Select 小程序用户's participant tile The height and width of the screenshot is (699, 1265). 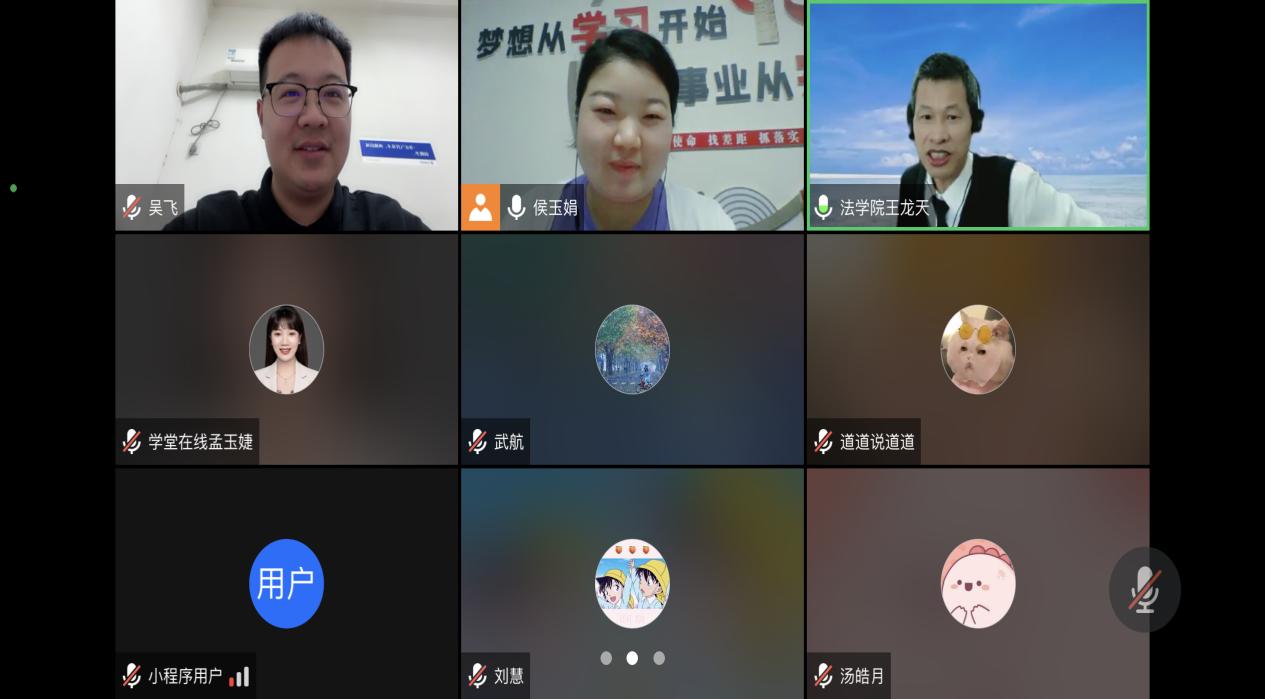pyautogui.click(x=286, y=583)
